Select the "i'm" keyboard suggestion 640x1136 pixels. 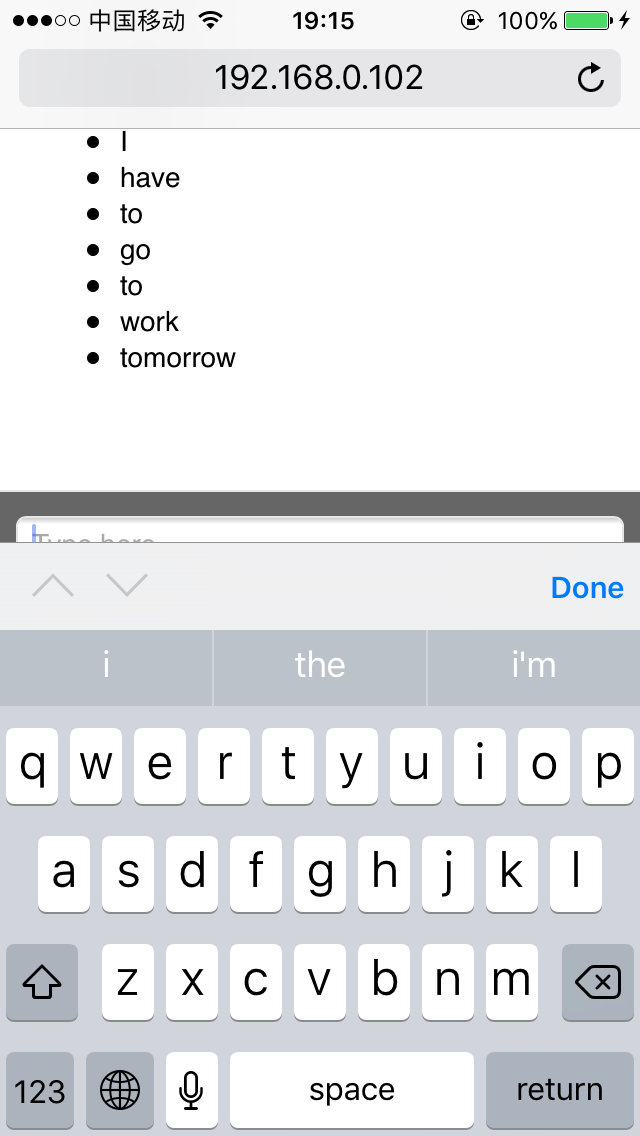tap(534, 667)
